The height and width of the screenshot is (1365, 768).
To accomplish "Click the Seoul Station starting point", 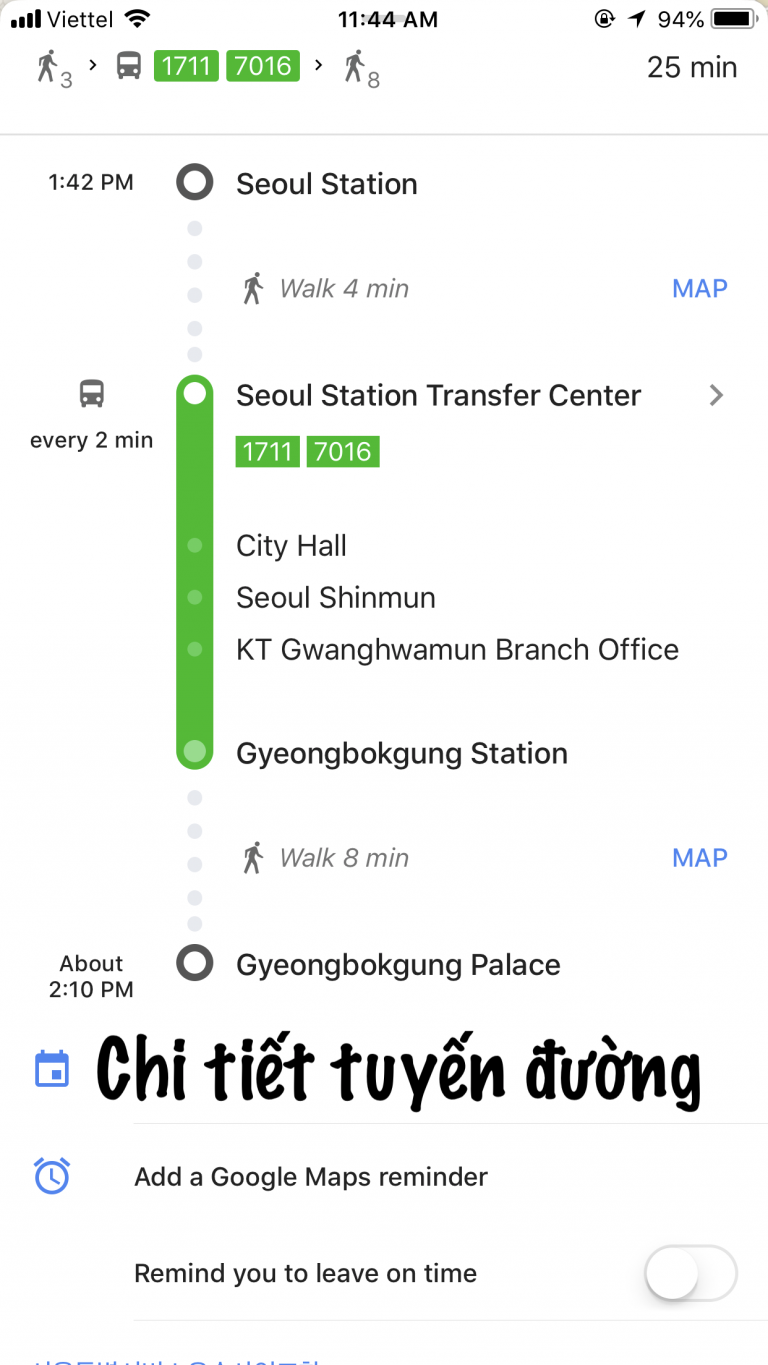I will click(x=326, y=183).
